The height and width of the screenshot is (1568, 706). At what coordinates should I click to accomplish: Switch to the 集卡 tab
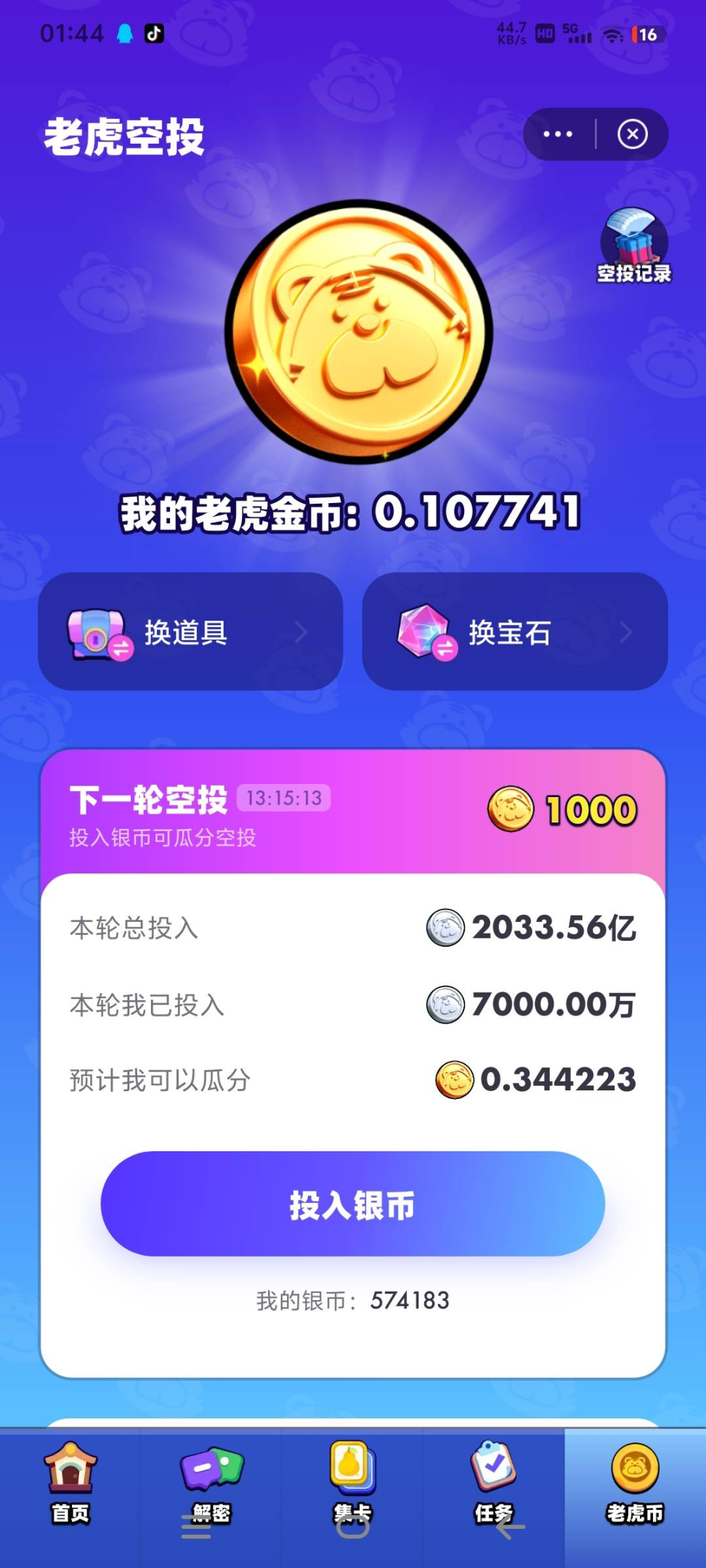(352, 1481)
